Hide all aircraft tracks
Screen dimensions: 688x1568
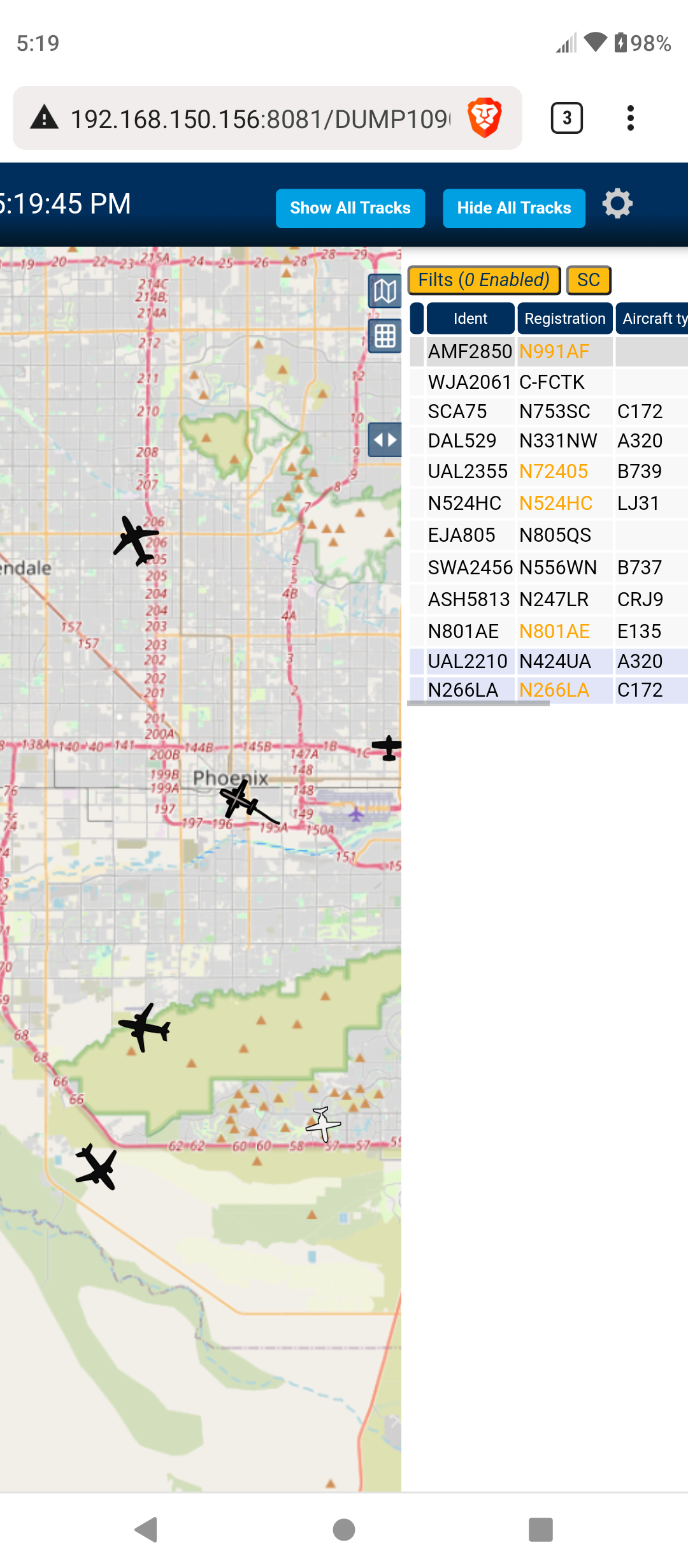tap(514, 208)
